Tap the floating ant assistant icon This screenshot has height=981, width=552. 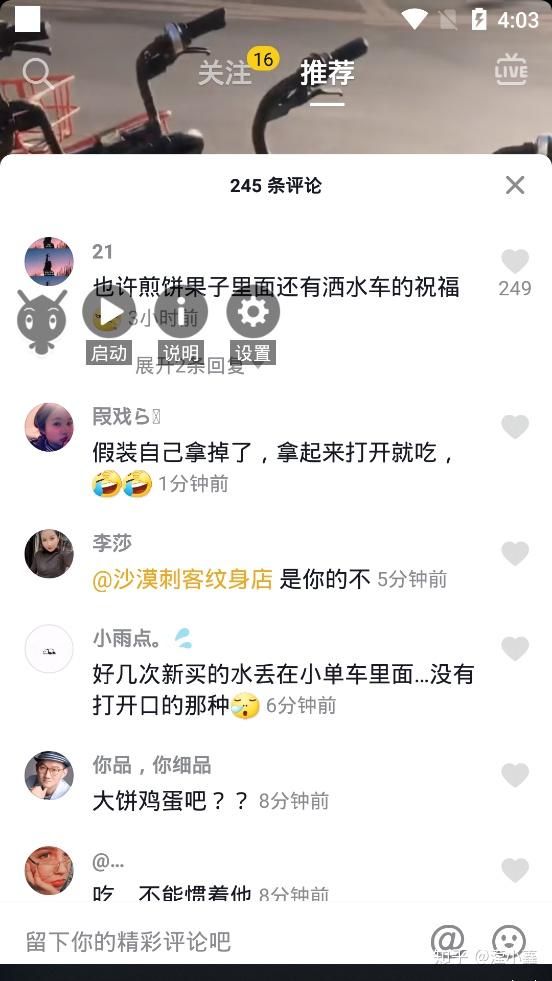click(42, 321)
